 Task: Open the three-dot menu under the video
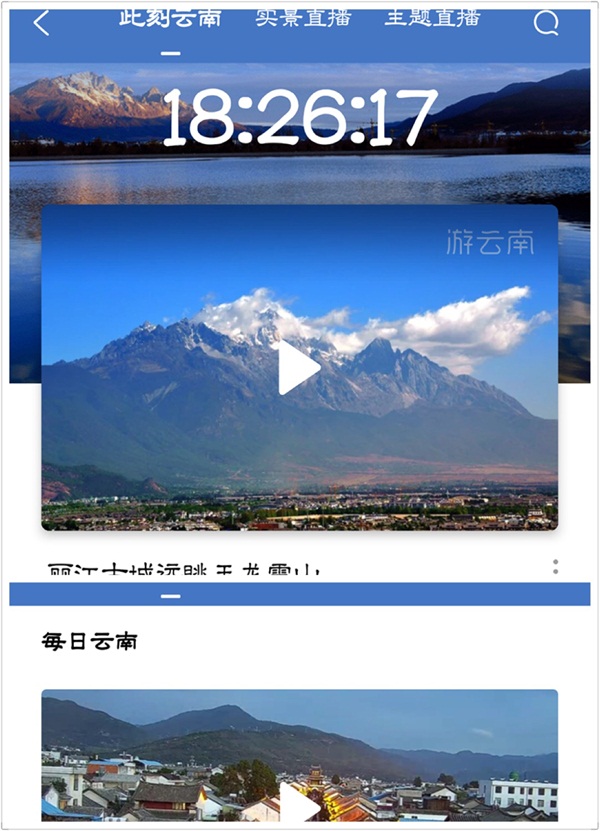(555, 566)
